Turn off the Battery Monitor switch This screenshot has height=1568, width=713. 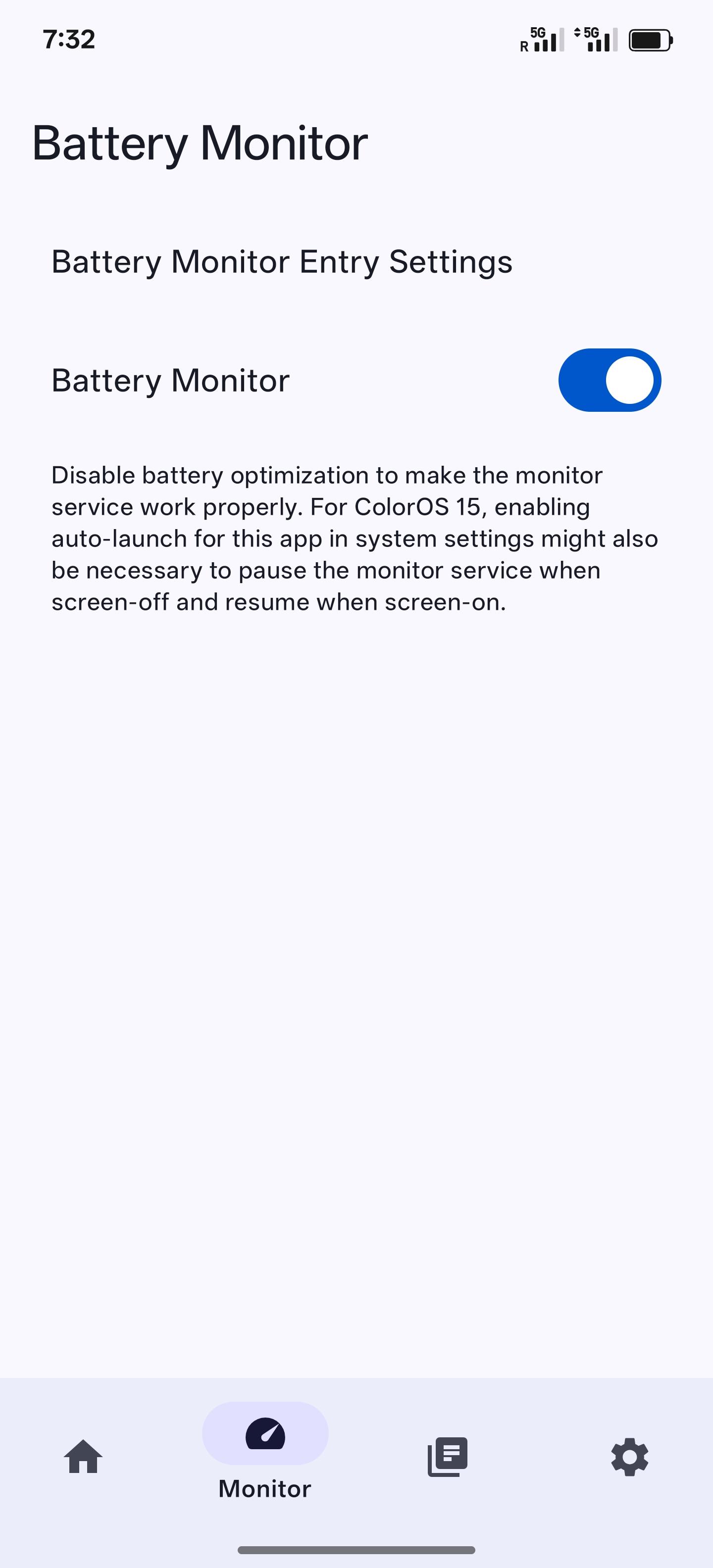[610, 381]
